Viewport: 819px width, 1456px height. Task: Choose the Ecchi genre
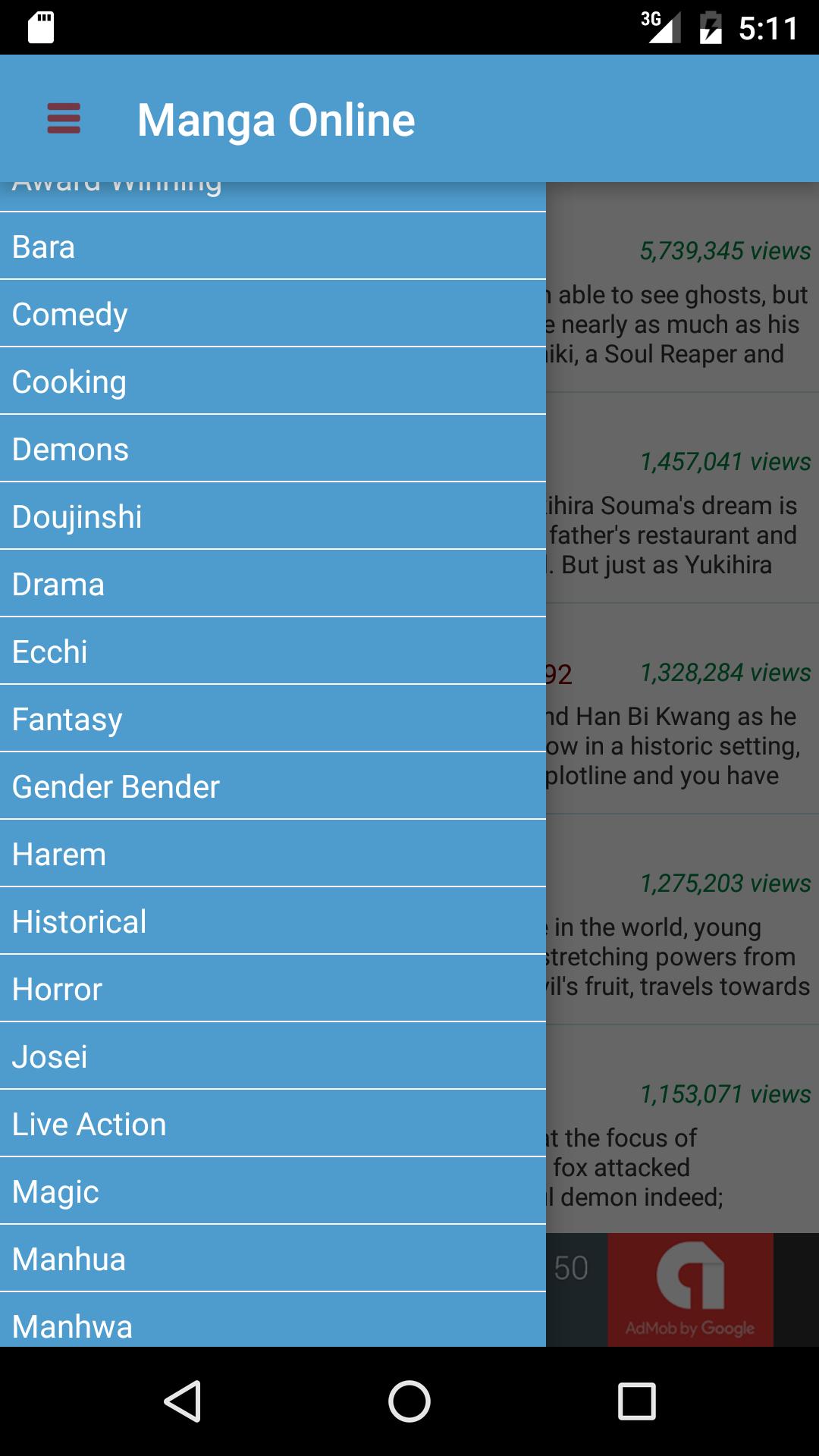pos(273,651)
